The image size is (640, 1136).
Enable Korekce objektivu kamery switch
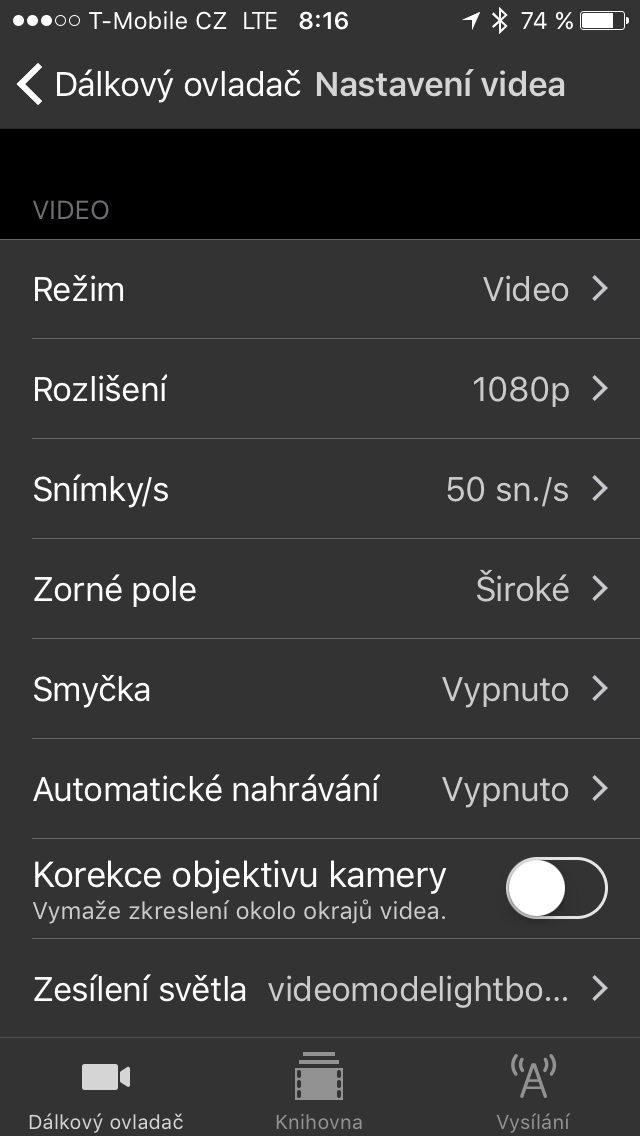(556, 888)
